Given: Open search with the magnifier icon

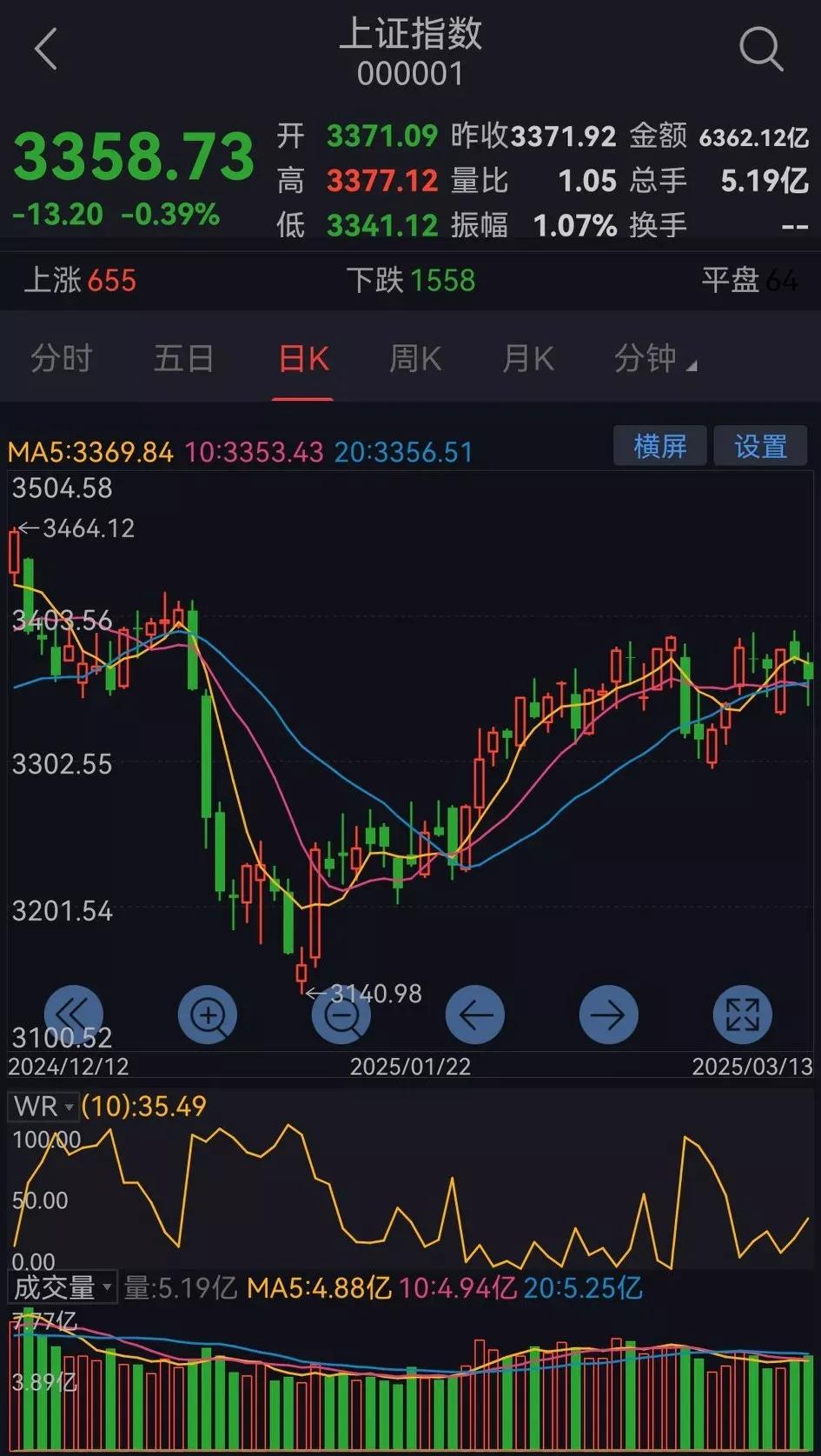Looking at the screenshot, I should point(762,48).
